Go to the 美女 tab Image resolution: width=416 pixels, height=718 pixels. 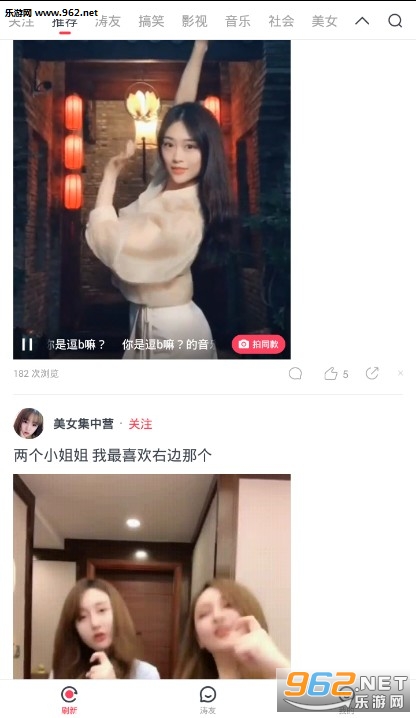[x=324, y=21]
